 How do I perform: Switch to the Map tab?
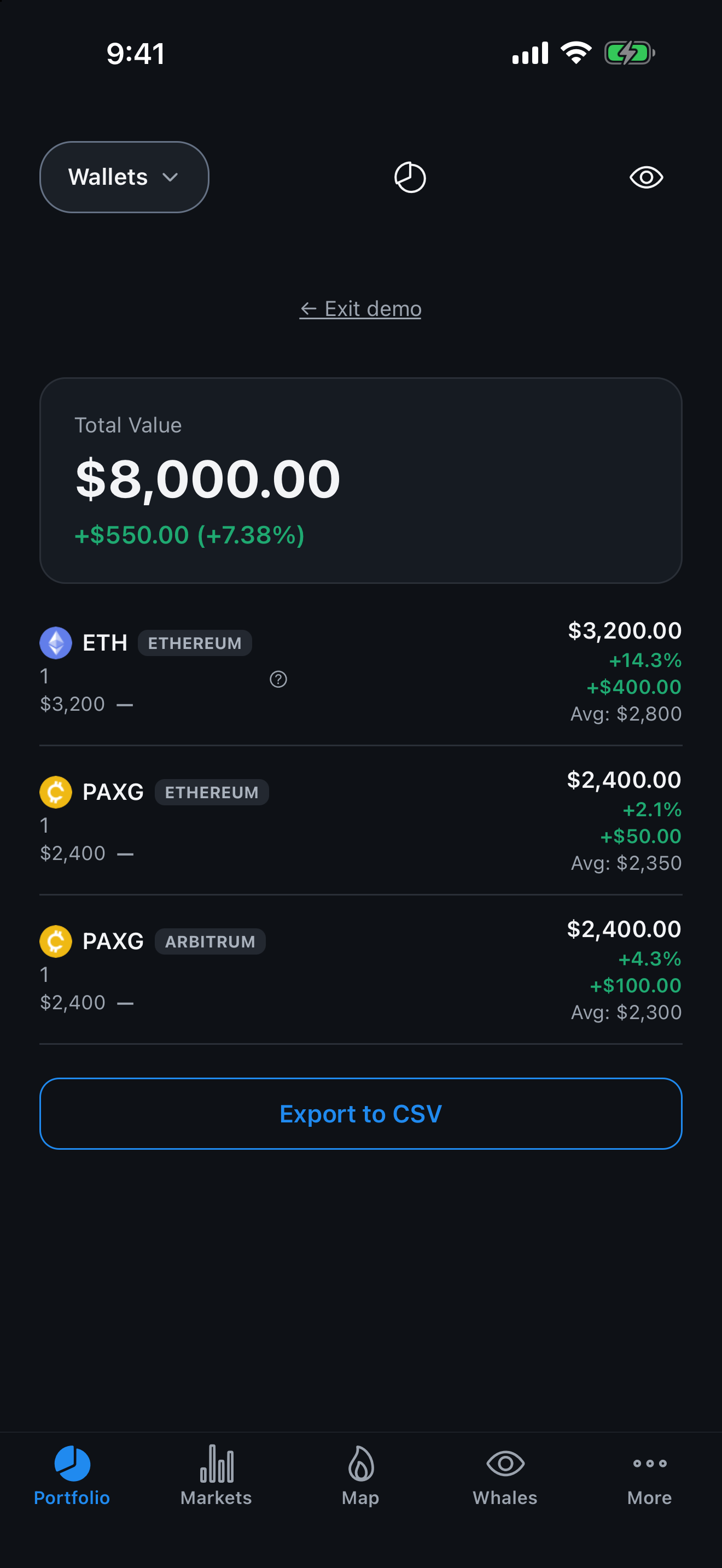tap(360, 1476)
